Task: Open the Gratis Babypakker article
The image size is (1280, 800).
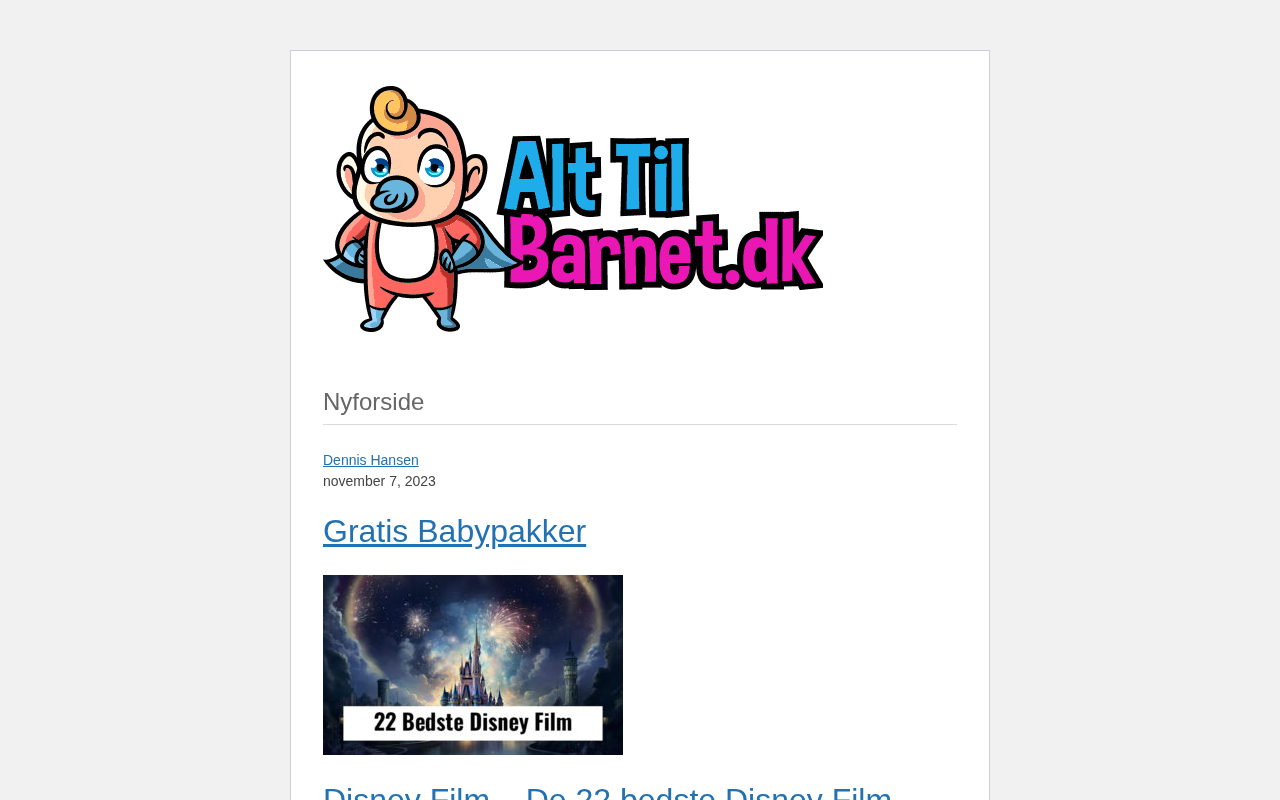Action: coord(454,531)
